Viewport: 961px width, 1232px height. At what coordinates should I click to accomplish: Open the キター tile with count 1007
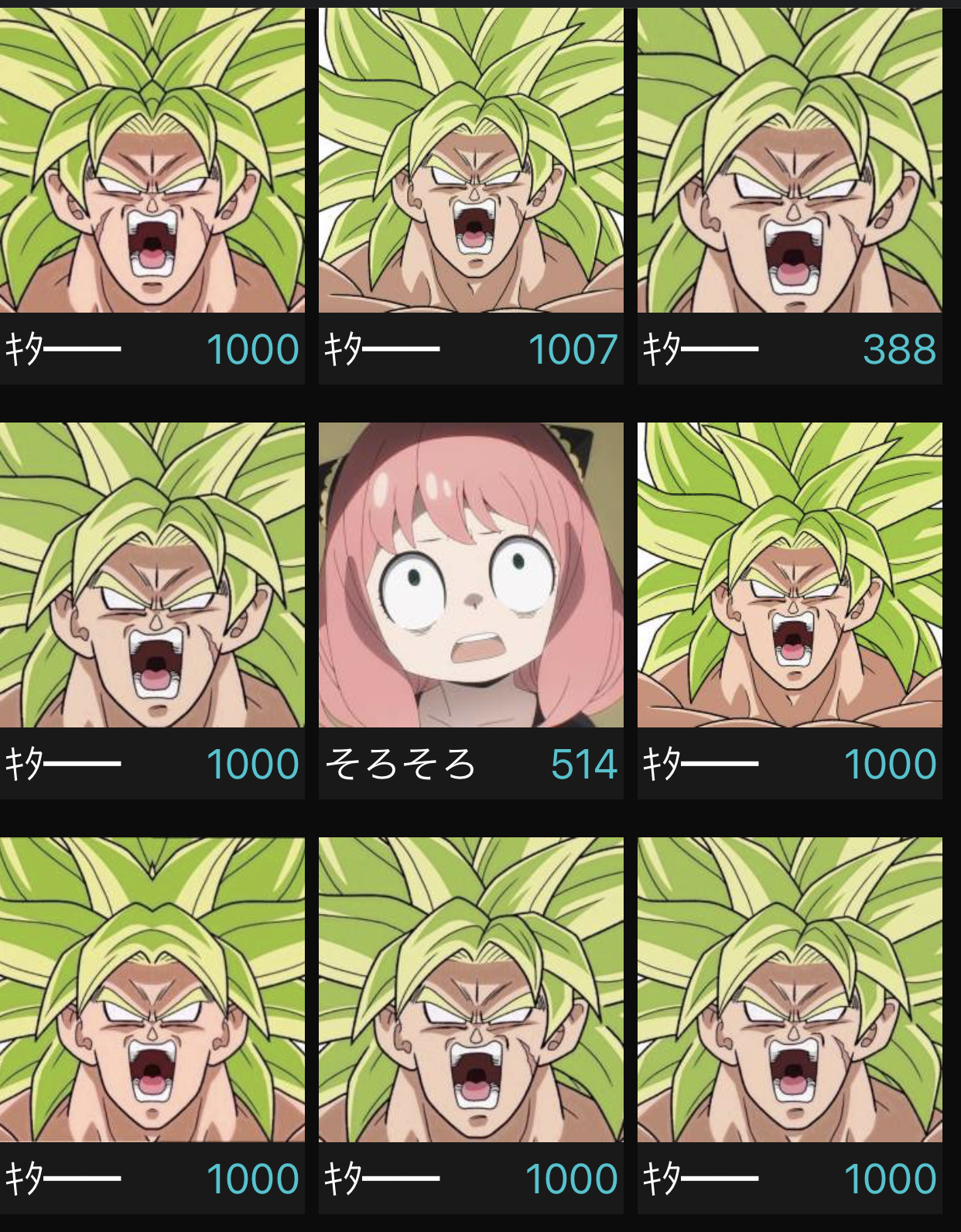pyautogui.click(x=470, y=196)
